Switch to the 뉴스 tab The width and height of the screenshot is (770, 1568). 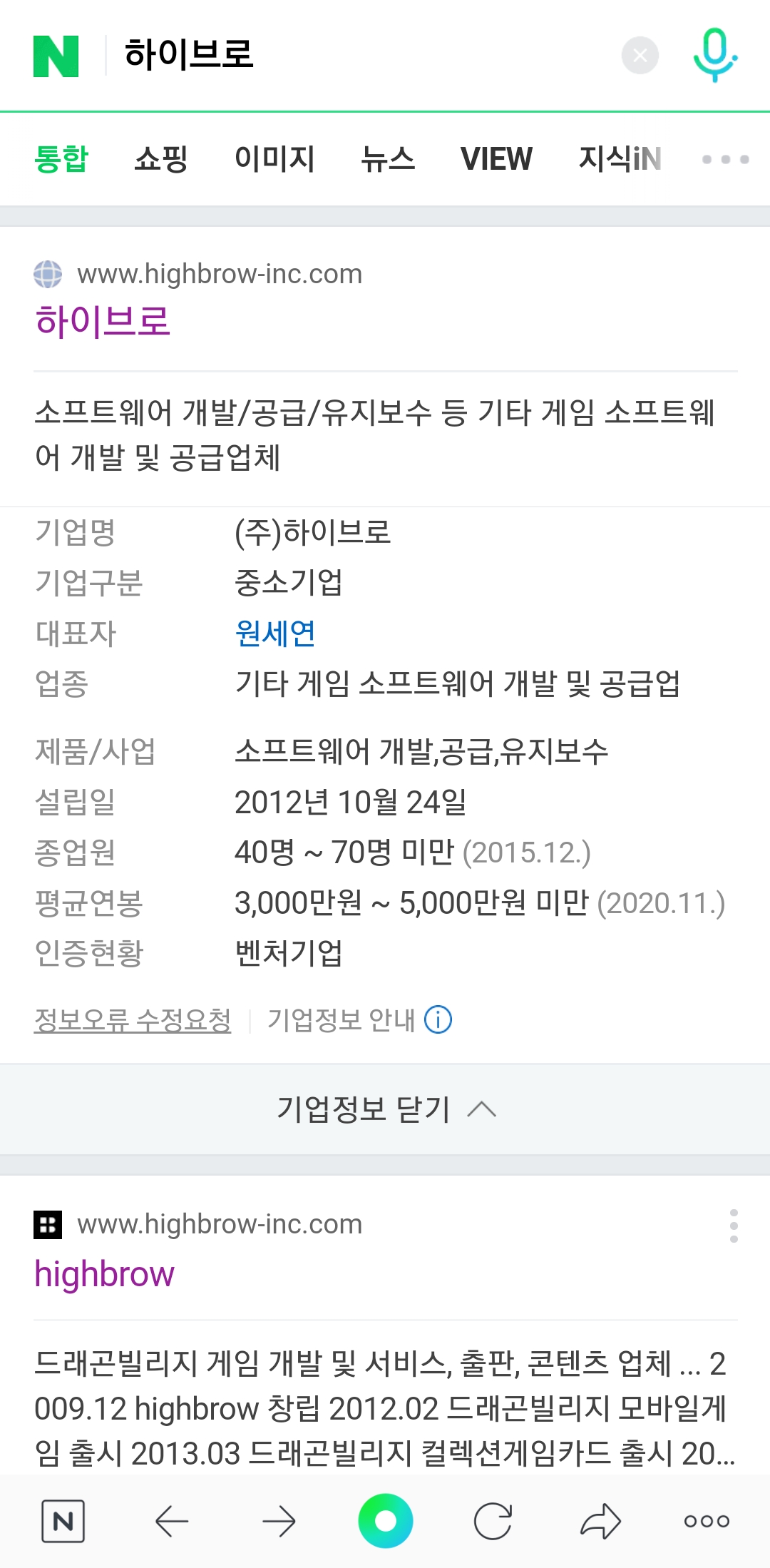pos(388,158)
